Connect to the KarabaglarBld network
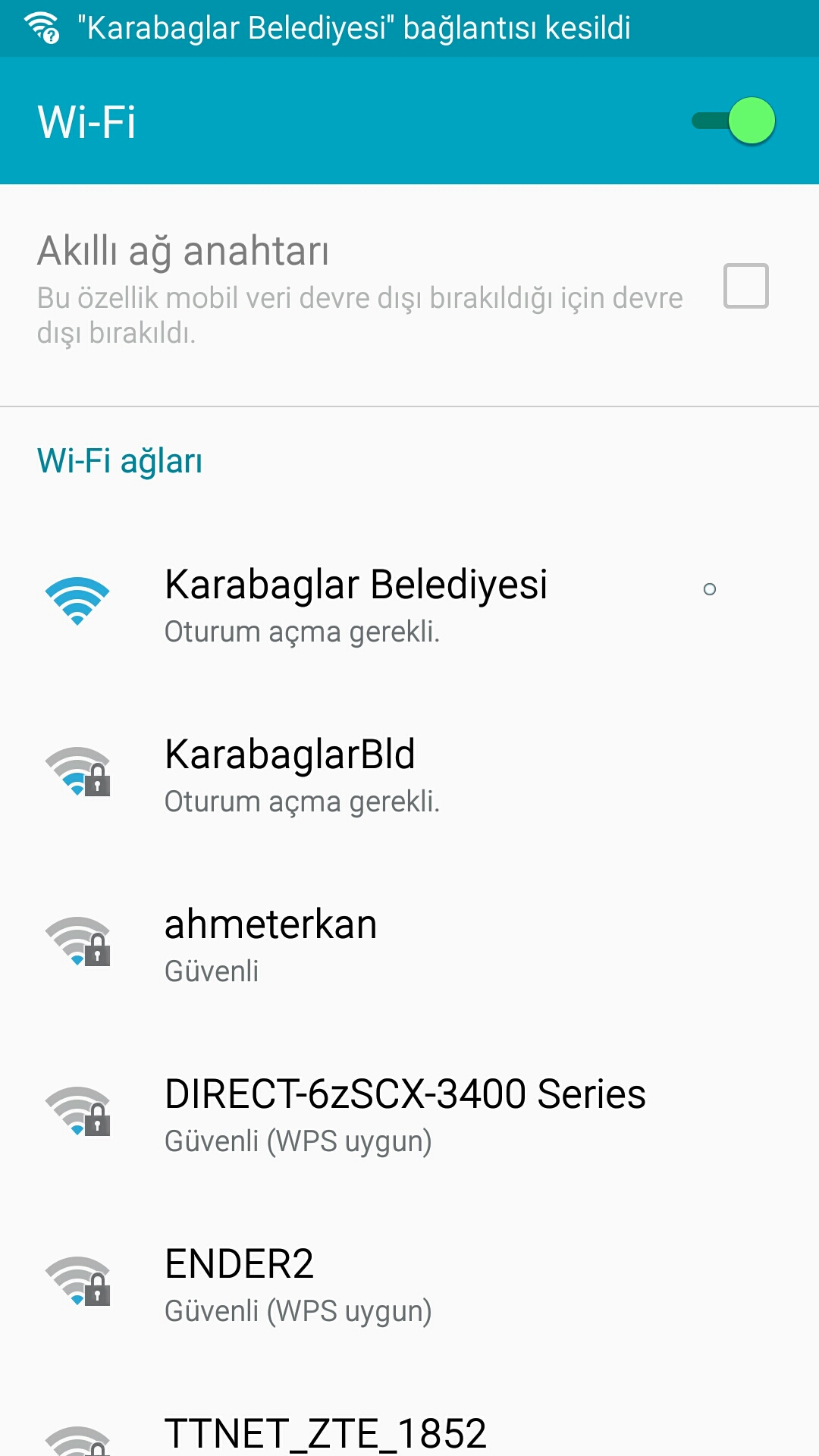 click(x=409, y=774)
